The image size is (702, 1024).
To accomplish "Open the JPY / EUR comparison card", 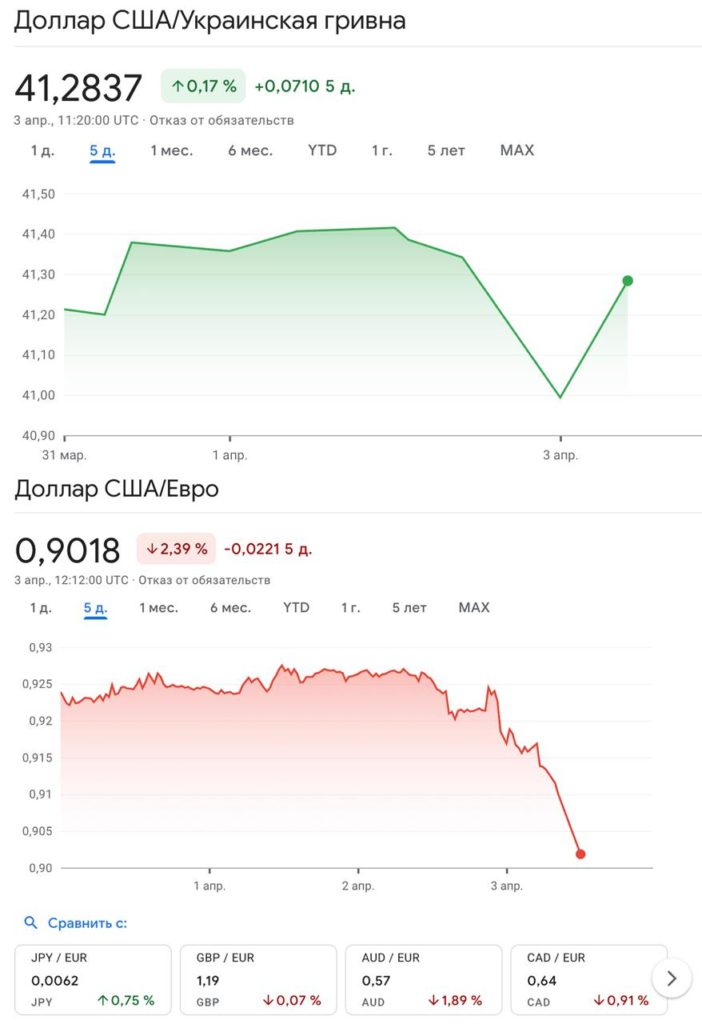I will [x=93, y=978].
